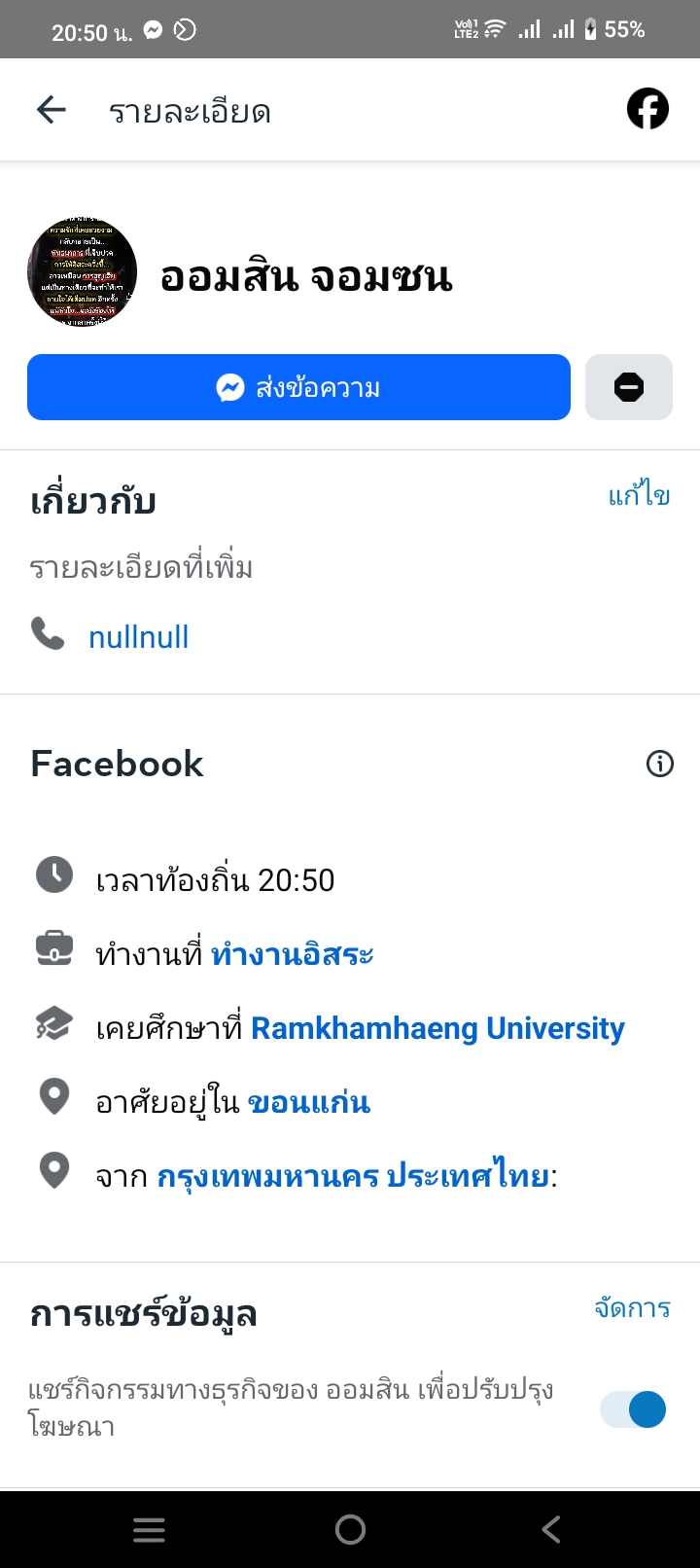Tap ส่งข้อความ to send a message

298,387
